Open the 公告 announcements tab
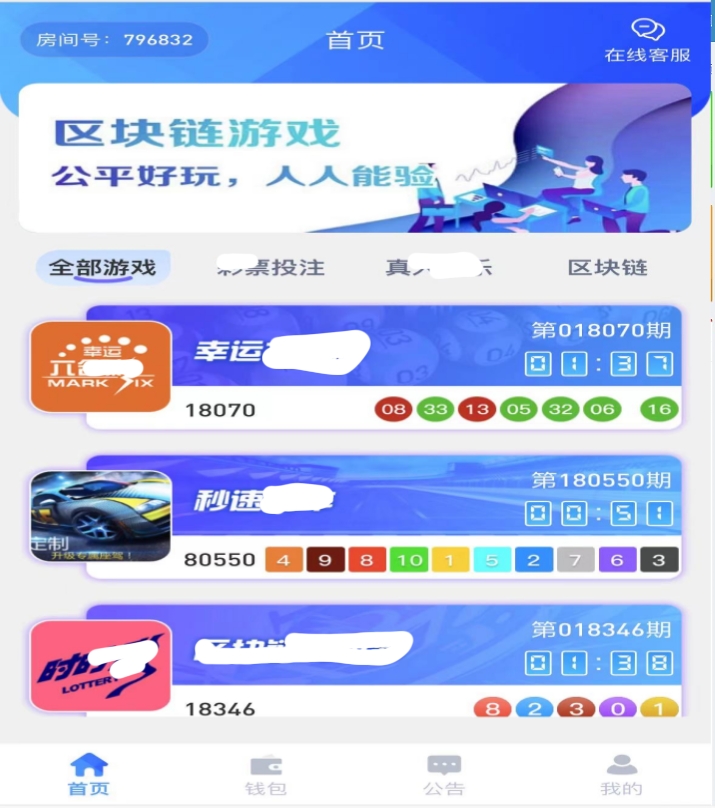The height and width of the screenshot is (808, 715). (444, 775)
